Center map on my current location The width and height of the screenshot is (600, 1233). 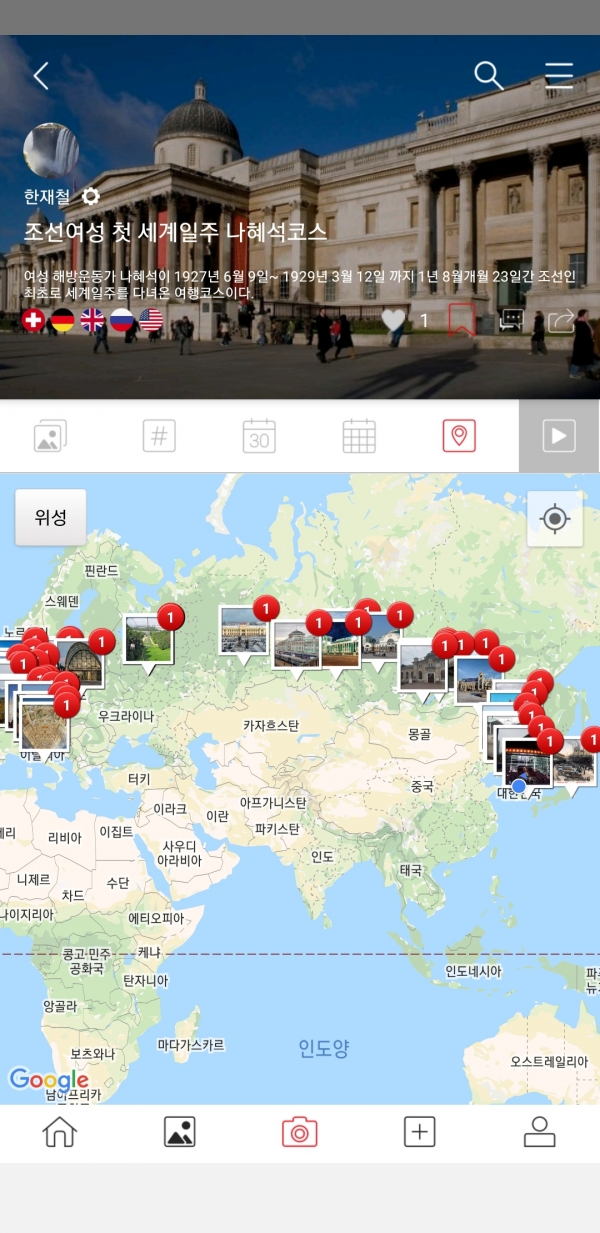pyautogui.click(x=555, y=519)
